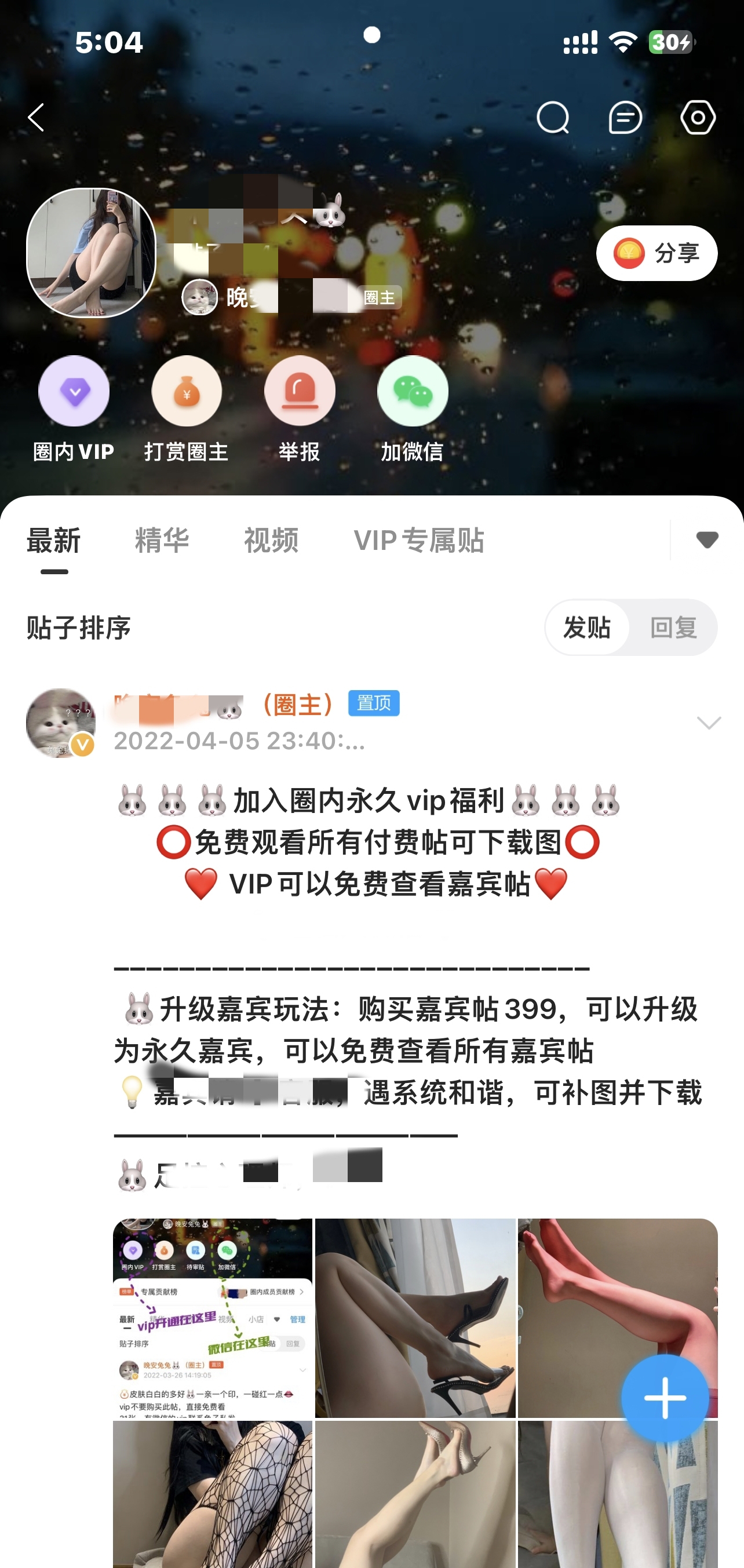Tap the back arrow at top left
Viewport: 744px width, 1568px height.
coord(37,118)
